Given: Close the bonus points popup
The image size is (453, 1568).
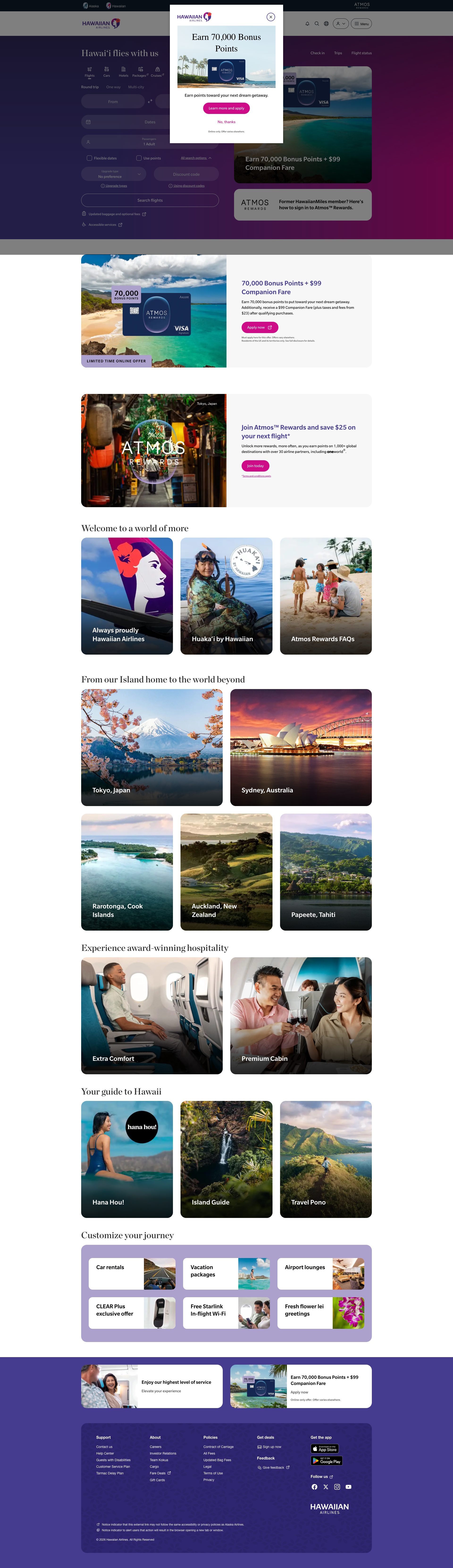Looking at the screenshot, I should point(271,17).
